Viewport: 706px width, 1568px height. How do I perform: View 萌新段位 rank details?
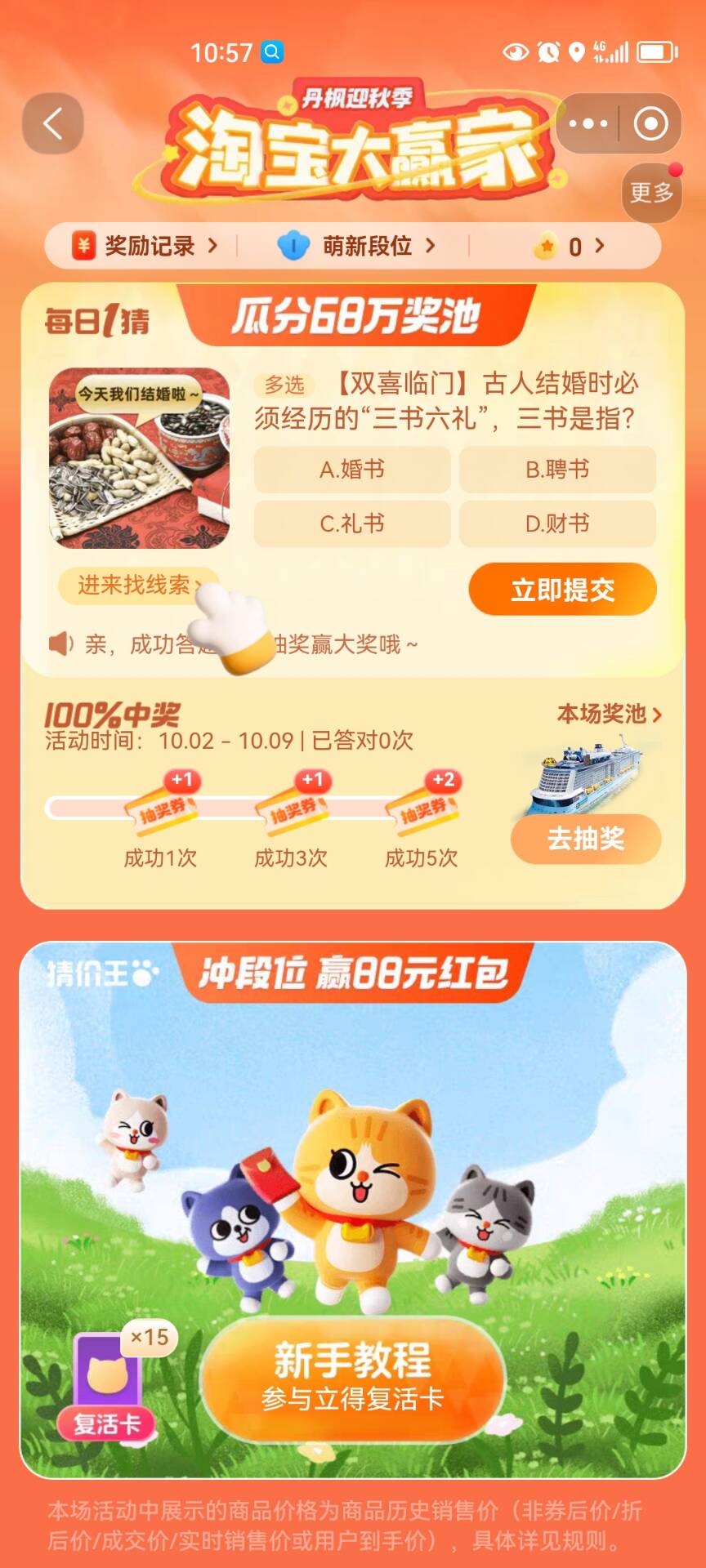tap(357, 246)
